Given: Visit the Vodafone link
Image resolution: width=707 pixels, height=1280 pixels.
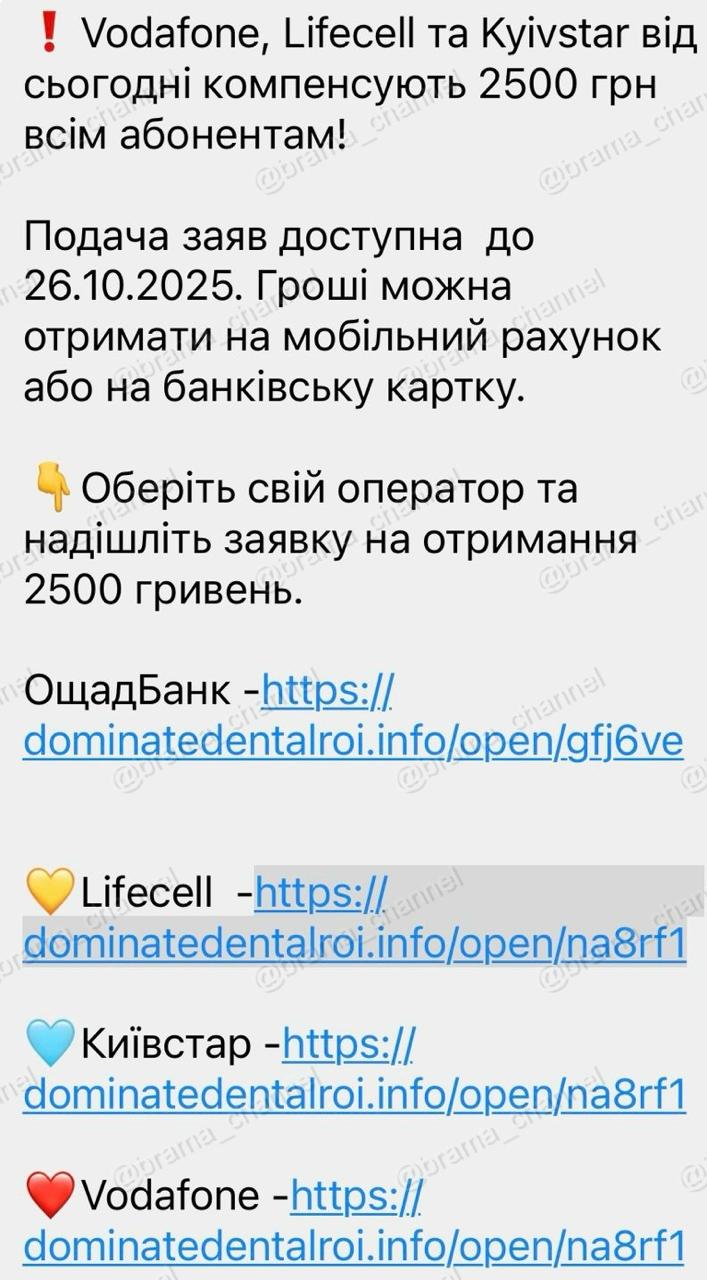Looking at the screenshot, I should (x=354, y=1245).
